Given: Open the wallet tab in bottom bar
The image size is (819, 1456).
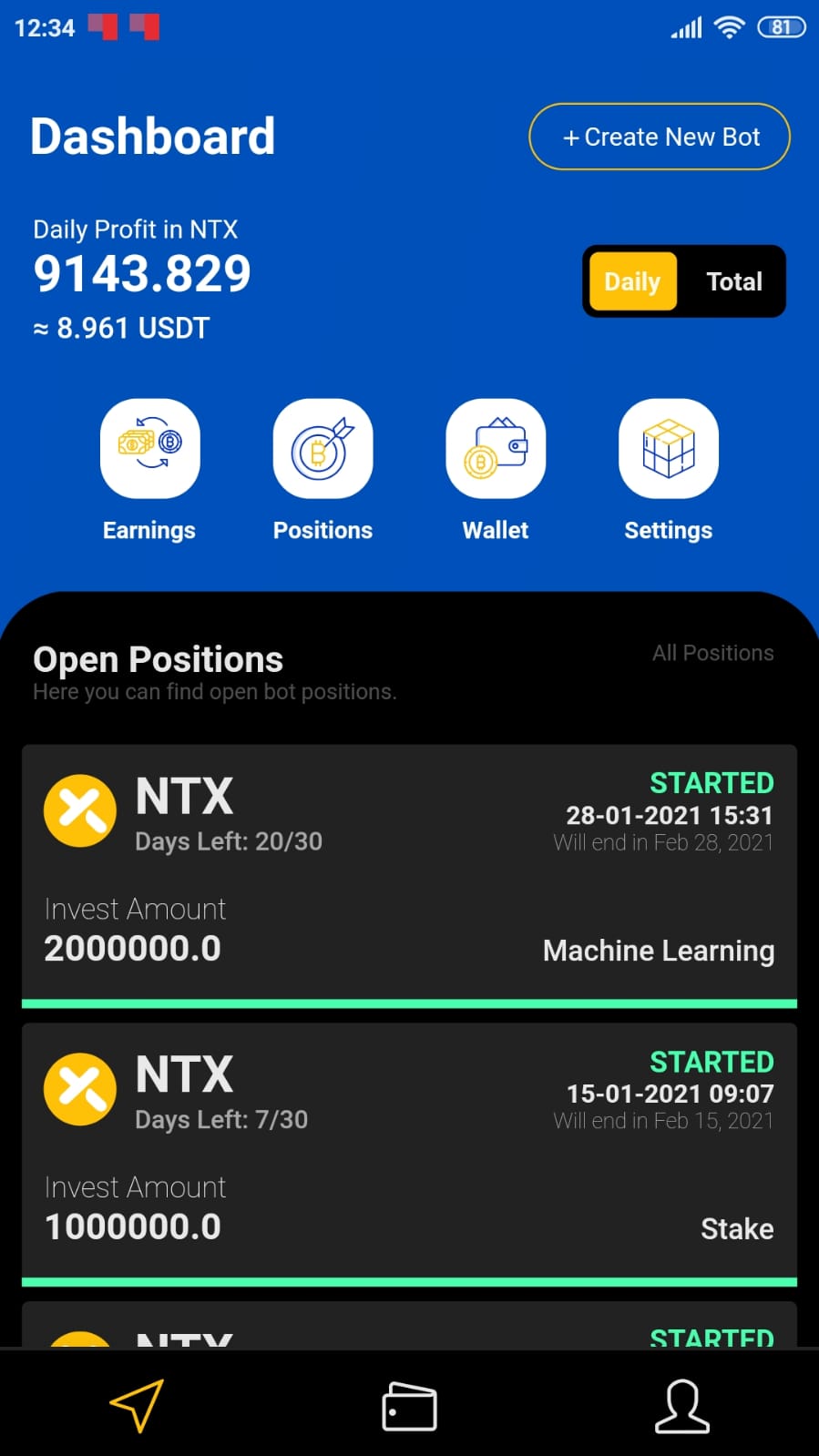Looking at the screenshot, I should 409,1406.
